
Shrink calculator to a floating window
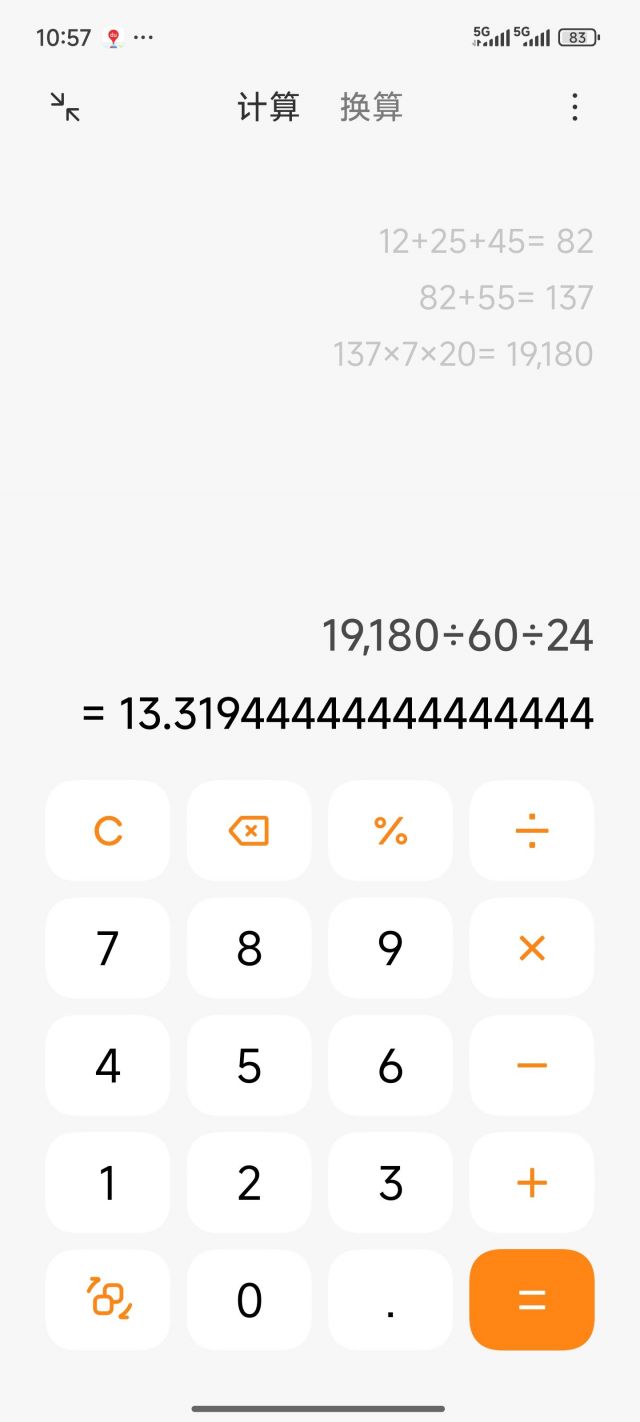[65, 107]
